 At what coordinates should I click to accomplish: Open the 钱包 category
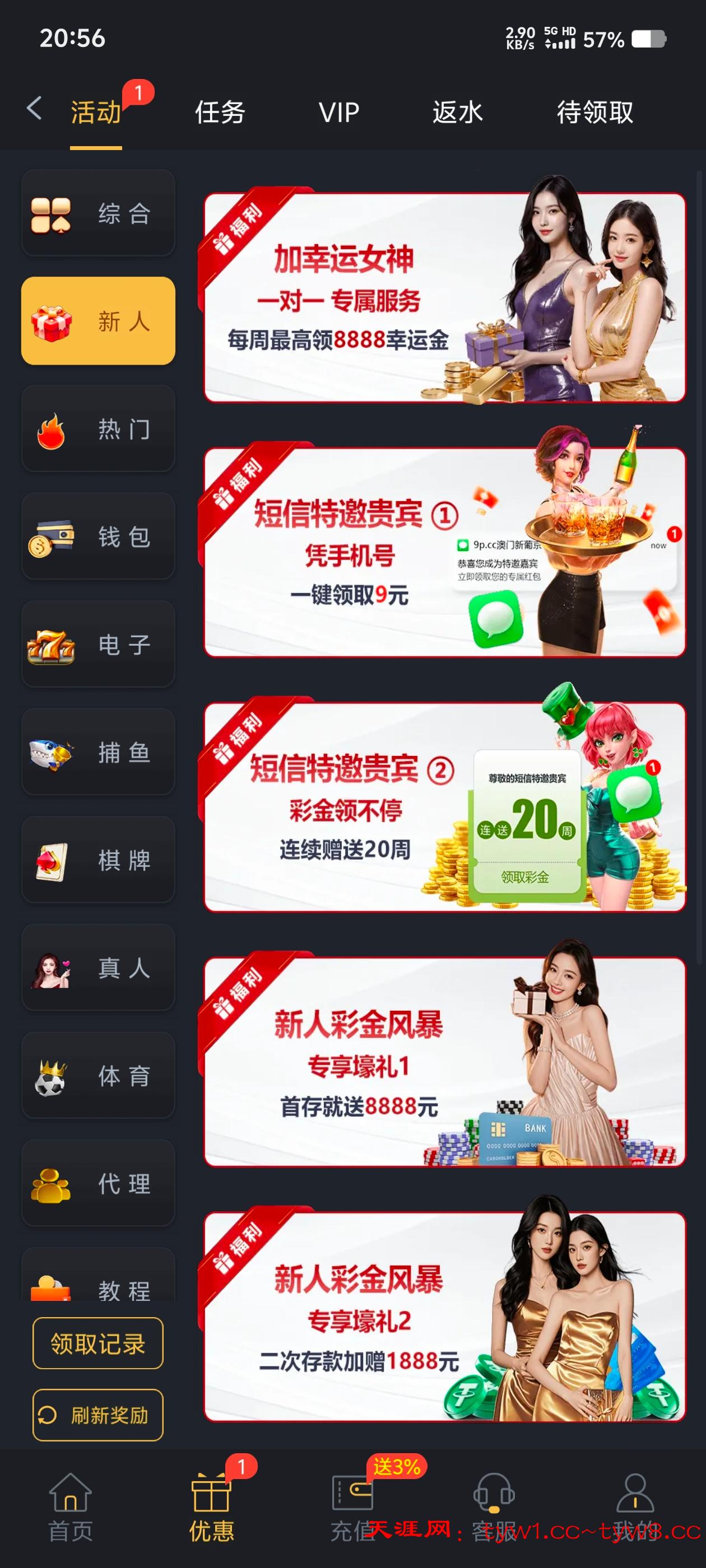(98, 537)
